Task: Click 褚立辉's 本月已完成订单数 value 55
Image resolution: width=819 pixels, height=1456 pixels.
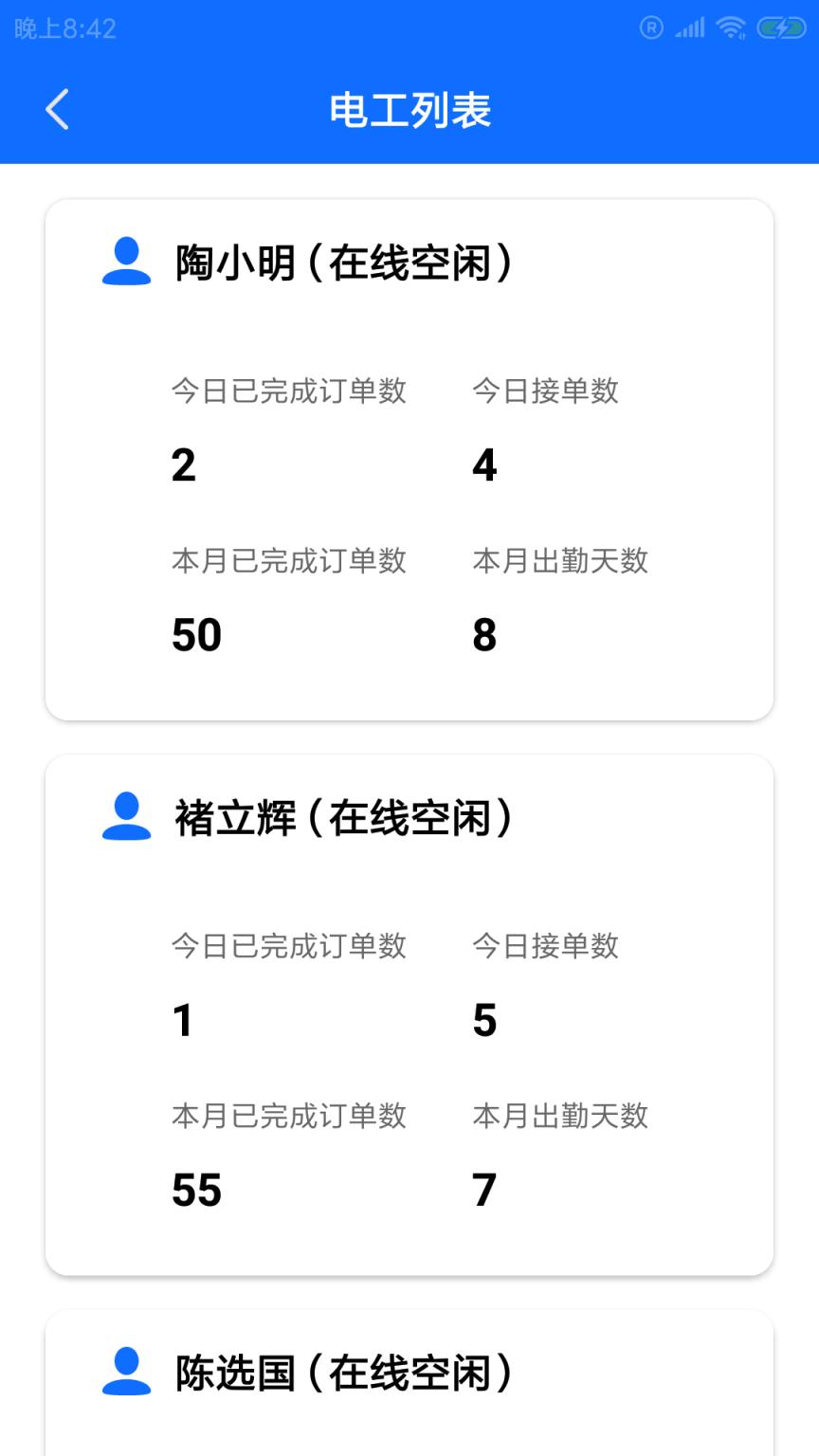Action: [x=196, y=1190]
